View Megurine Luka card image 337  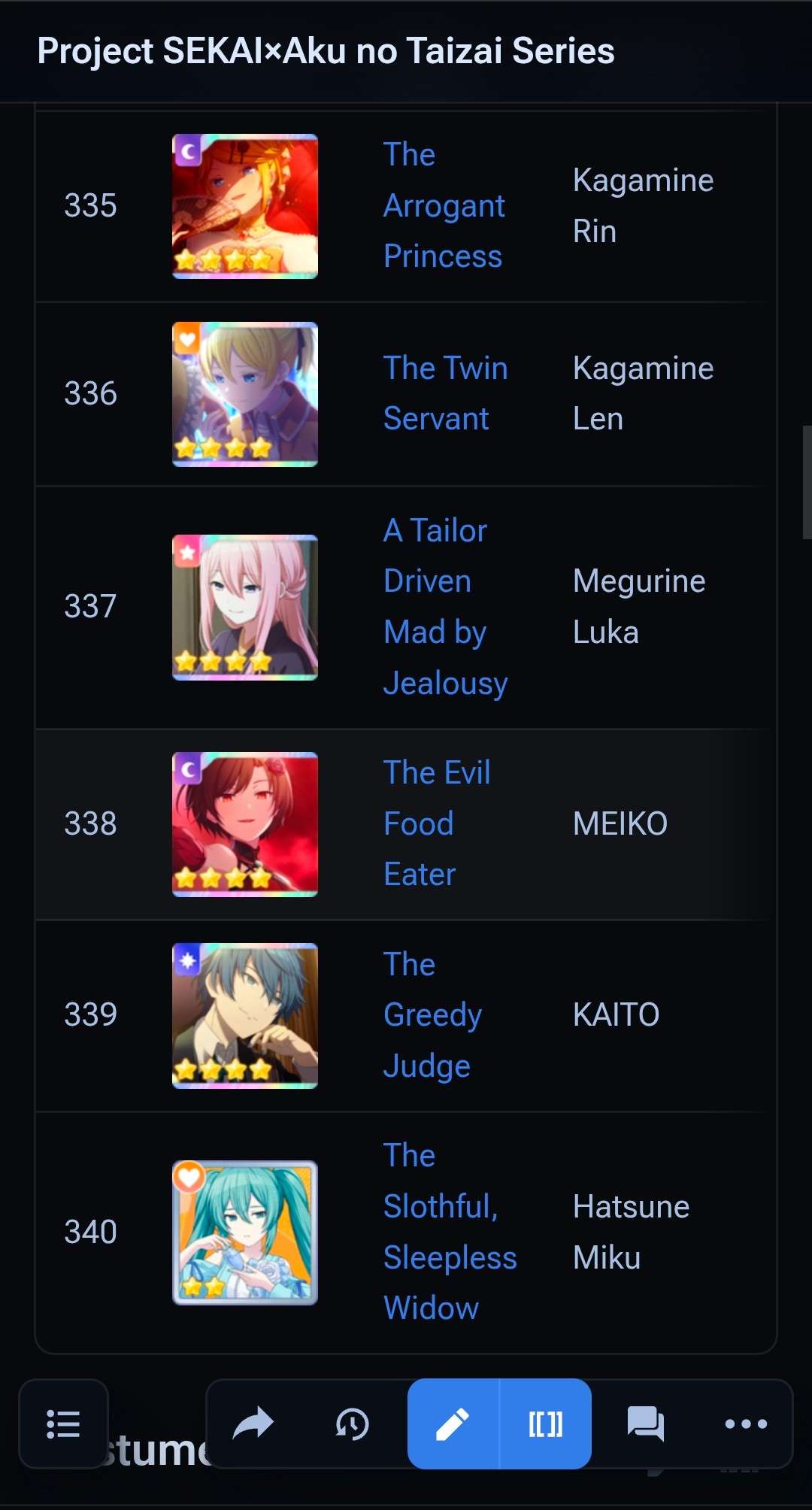click(245, 607)
